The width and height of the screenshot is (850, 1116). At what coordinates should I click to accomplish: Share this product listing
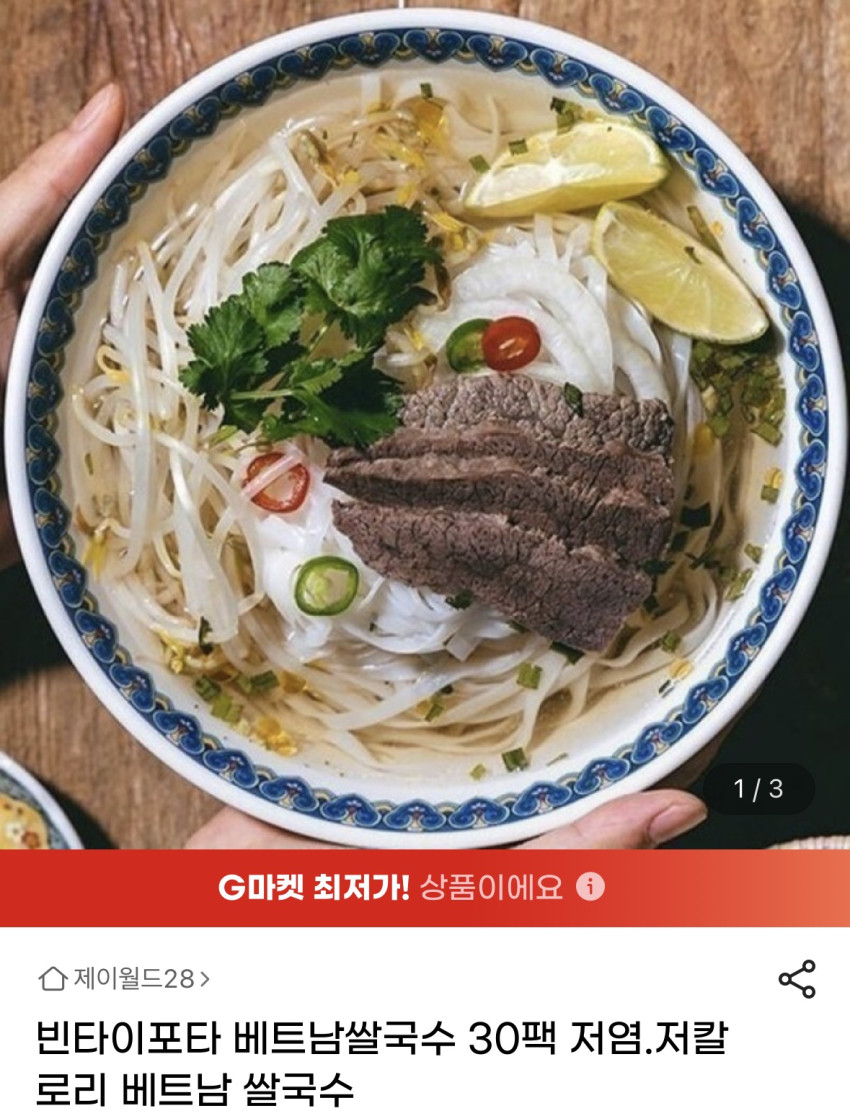point(797,979)
